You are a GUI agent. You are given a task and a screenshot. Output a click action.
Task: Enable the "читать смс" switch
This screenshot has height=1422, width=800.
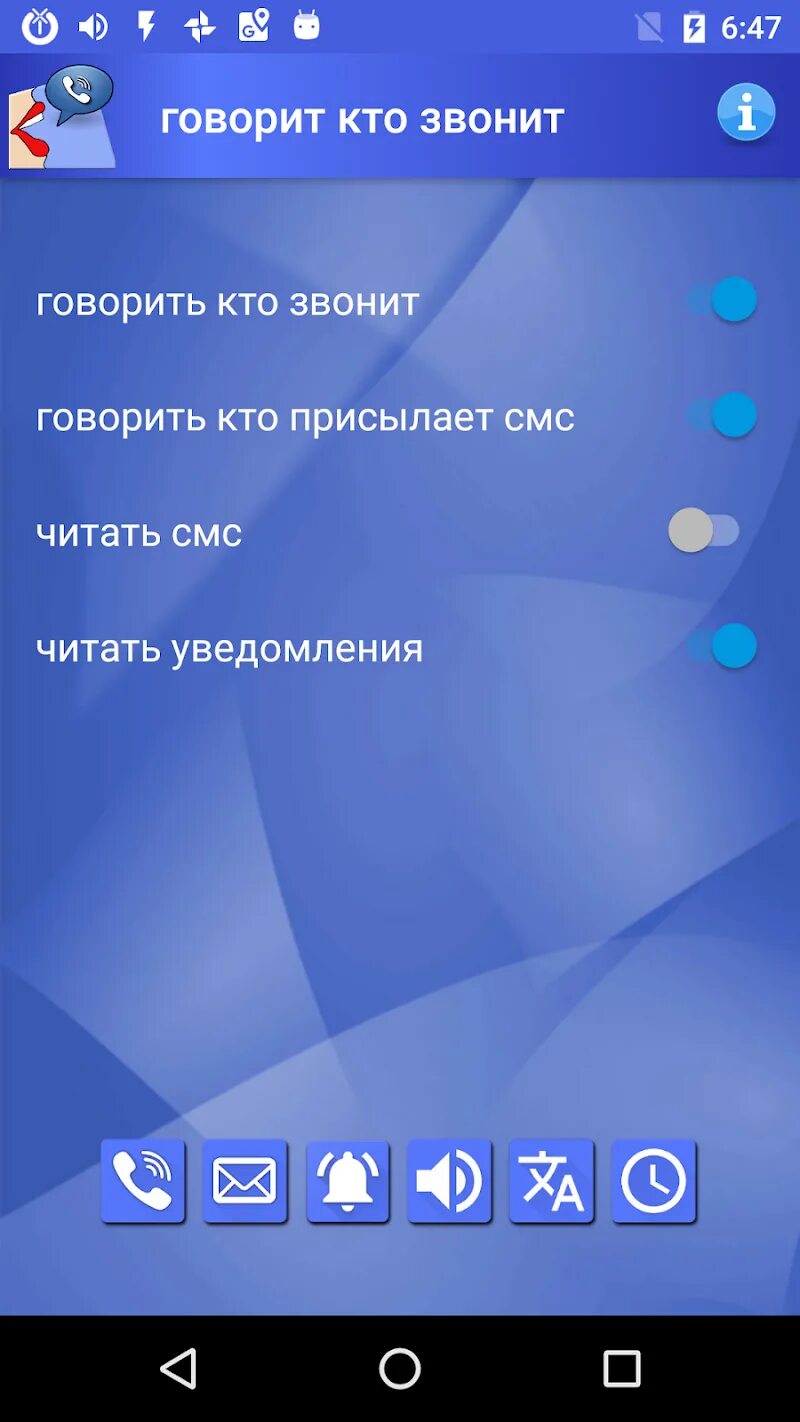(705, 530)
